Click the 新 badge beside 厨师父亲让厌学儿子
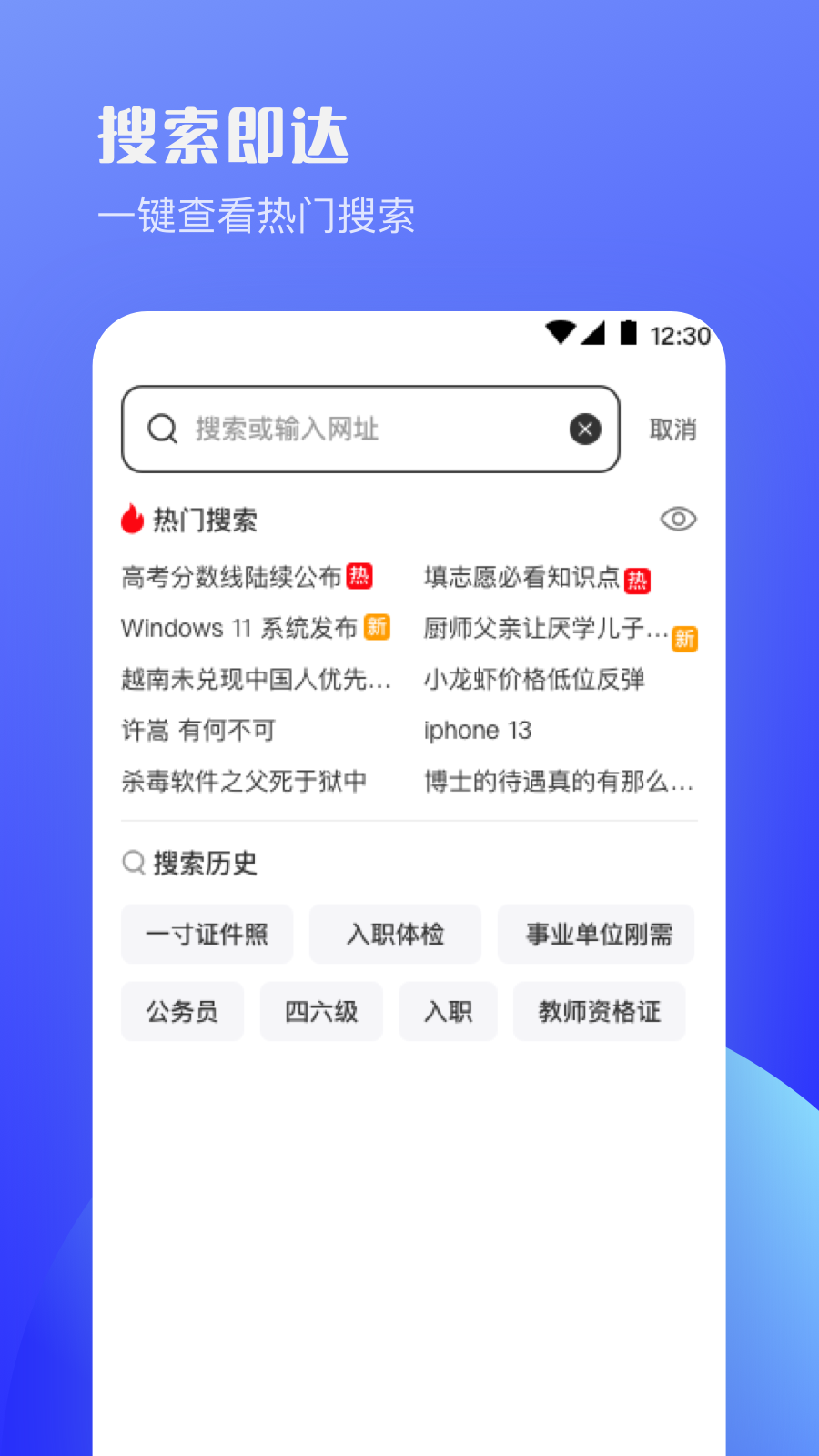819x1456 pixels. tap(685, 640)
